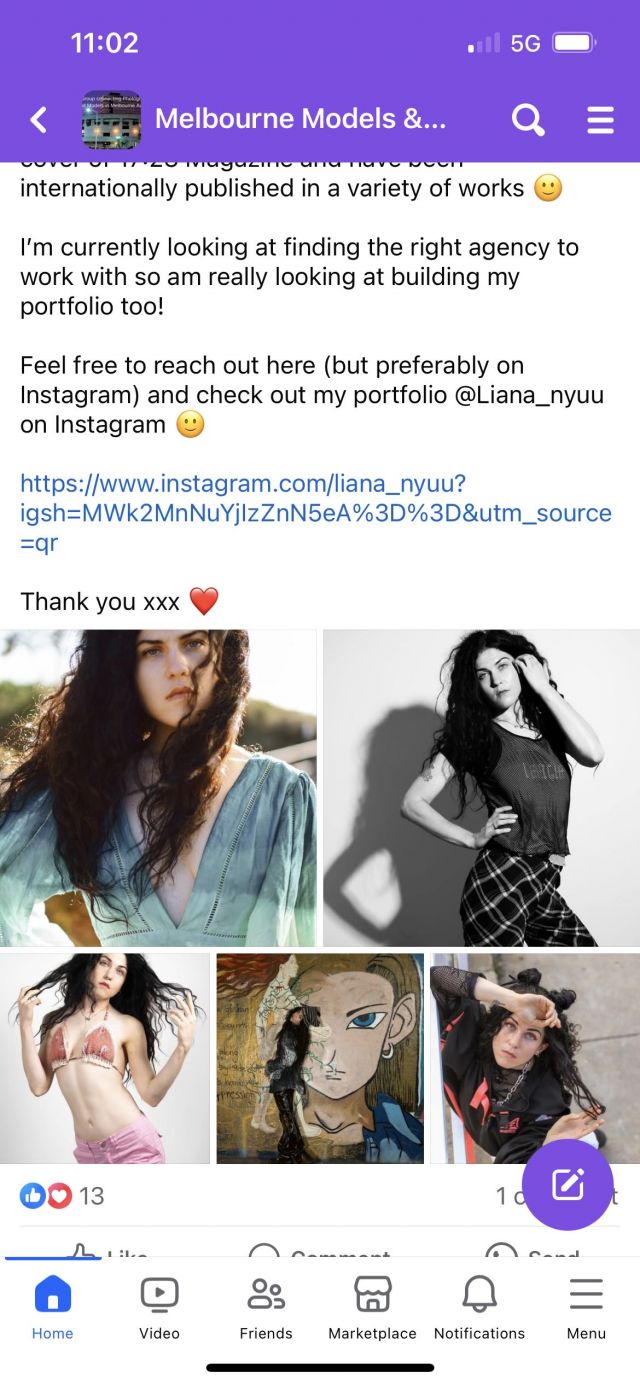Open the Marketplace tab
The image size is (640, 1385).
(x=372, y=1307)
